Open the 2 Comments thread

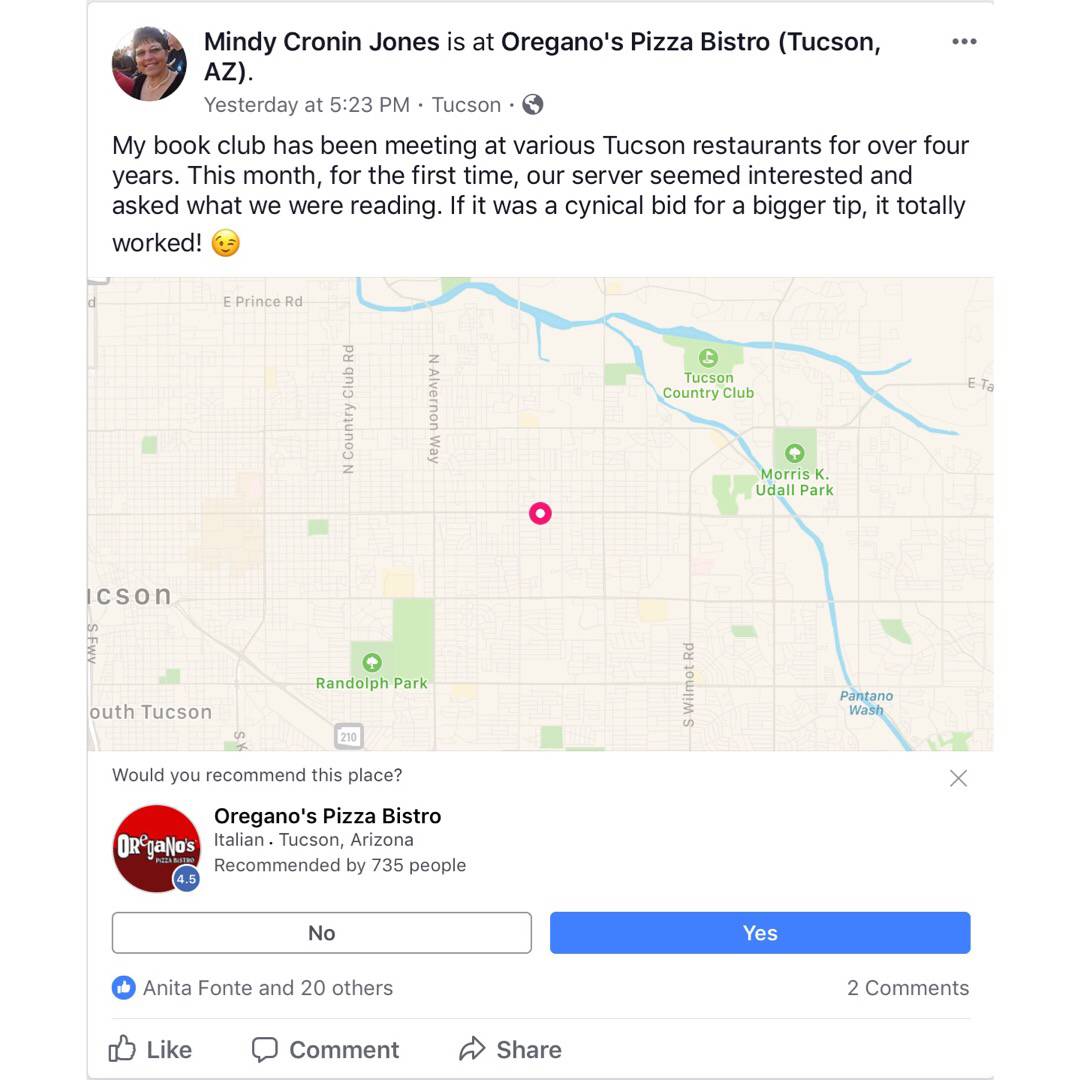(x=907, y=988)
